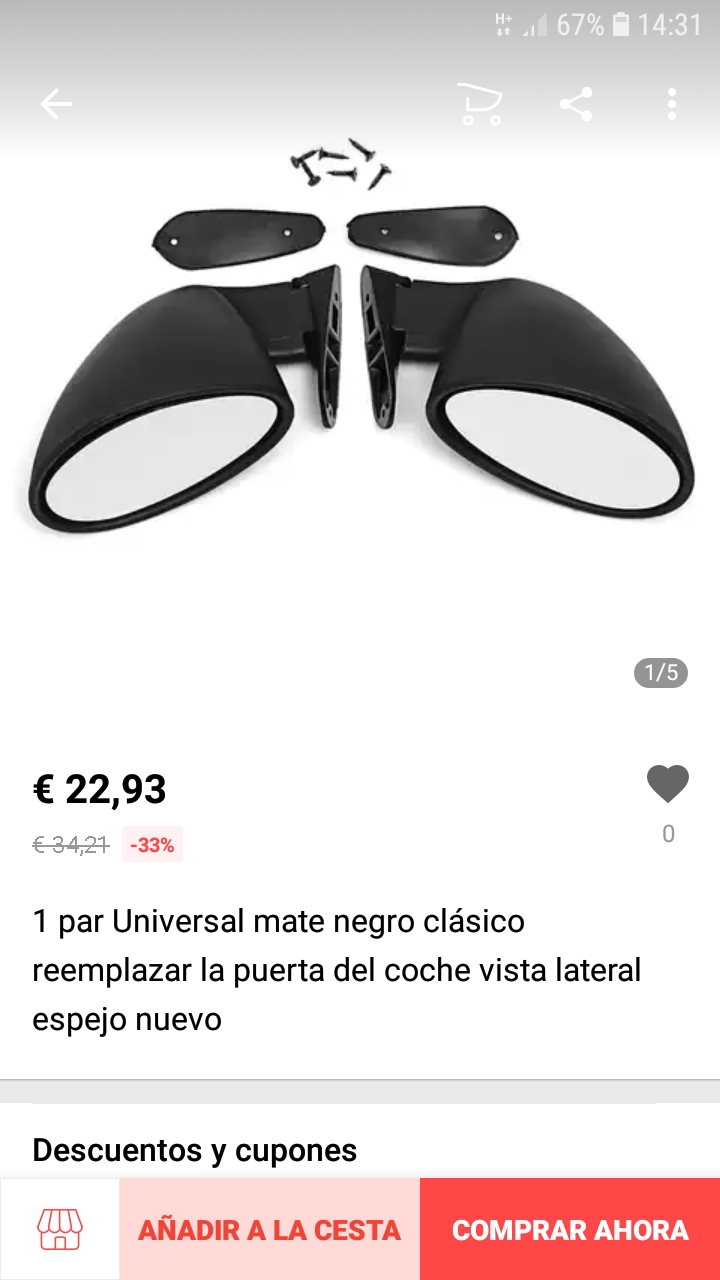
Task: Add the mirrors to your wishlist
Action: [668, 785]
